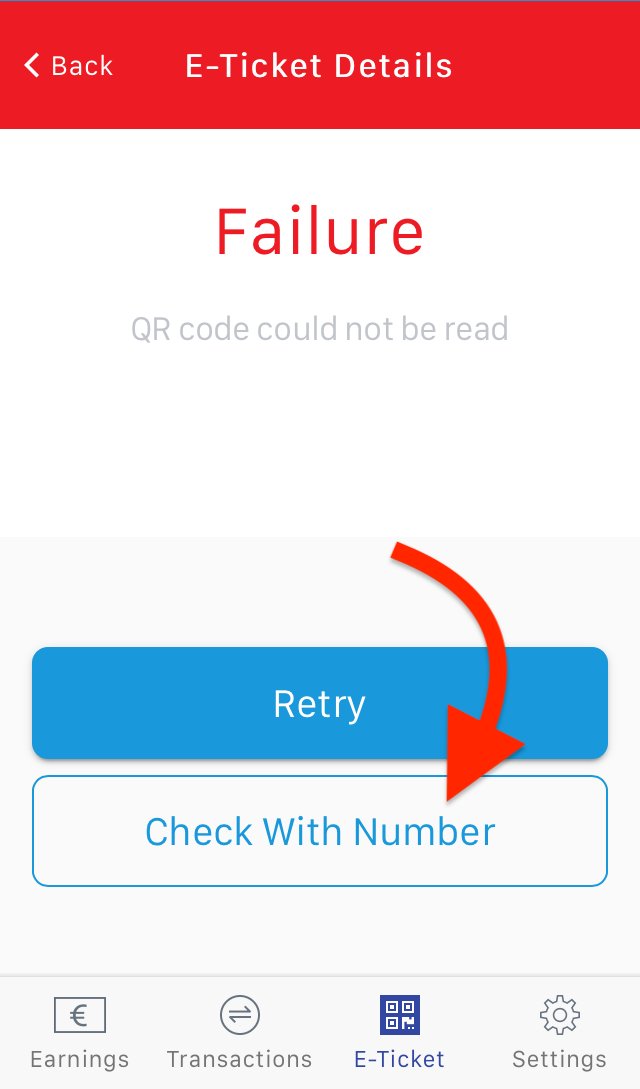Viewport: 640px width, 1089px height.
Task: Open the Transactions tab
Action: pos(239,1033)
